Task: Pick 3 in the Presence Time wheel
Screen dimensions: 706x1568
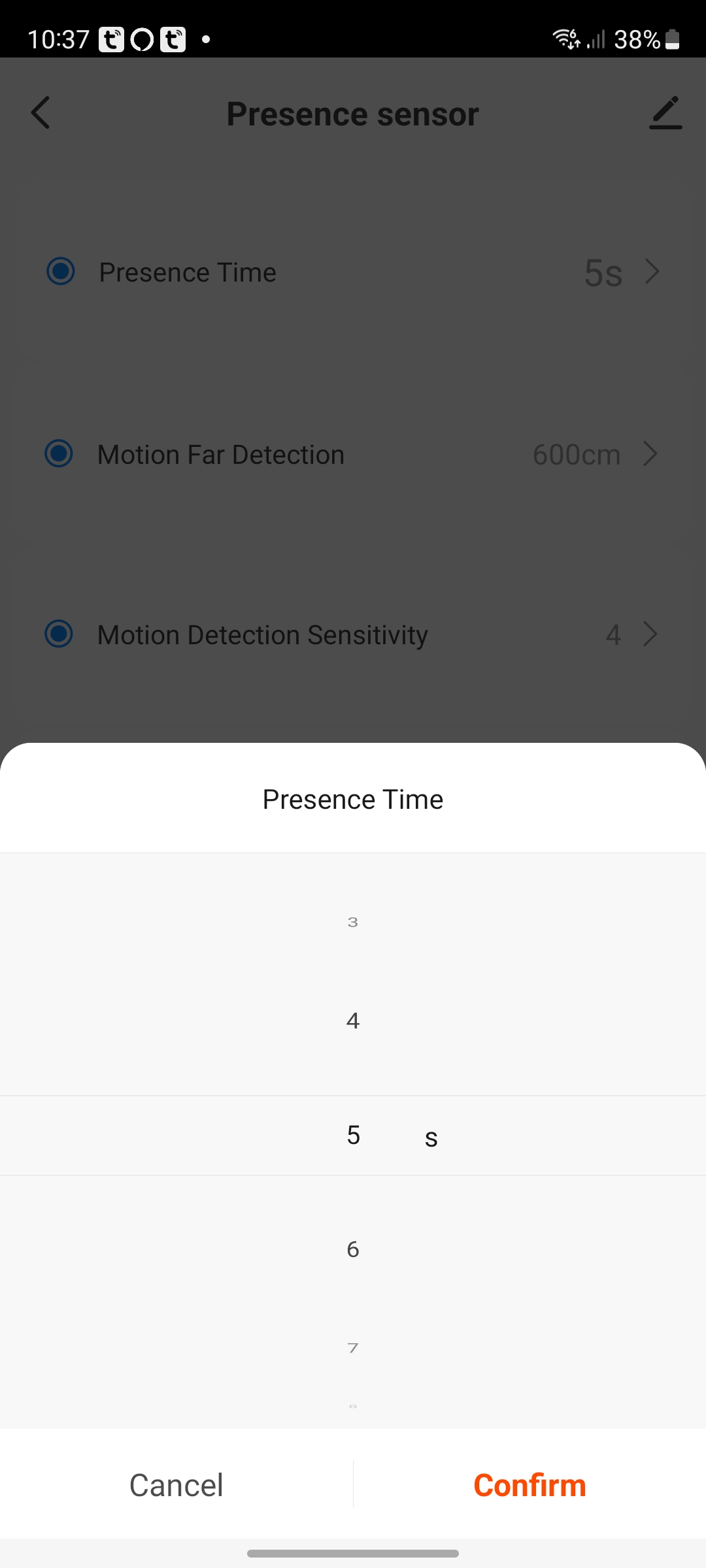Action: pyautogui.click(x=353, y=923)
